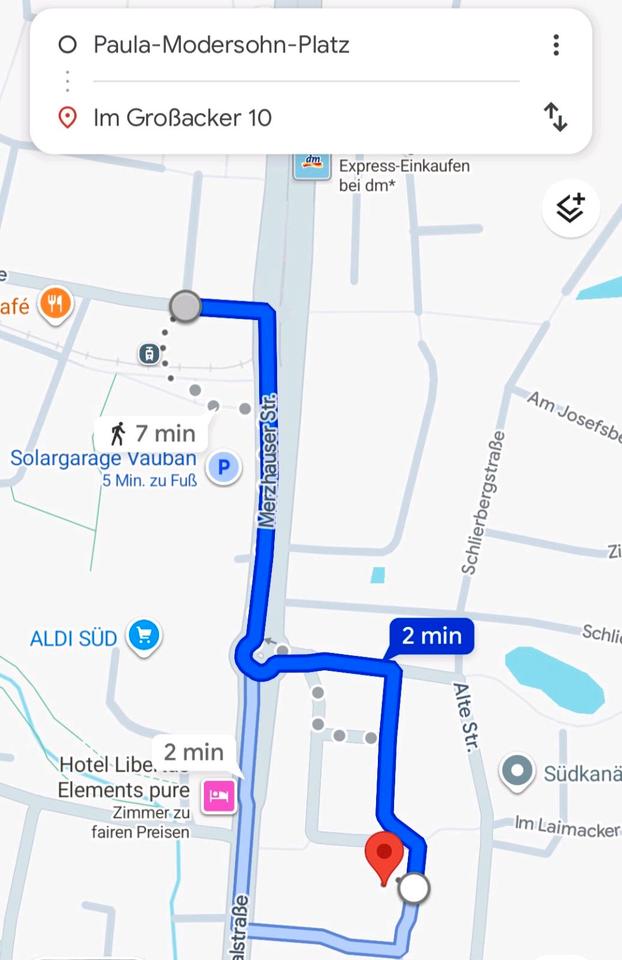Select the ALDI SÜD map marker
The height and width of the screenshot is (960, 622).
[x=144, y=636]
